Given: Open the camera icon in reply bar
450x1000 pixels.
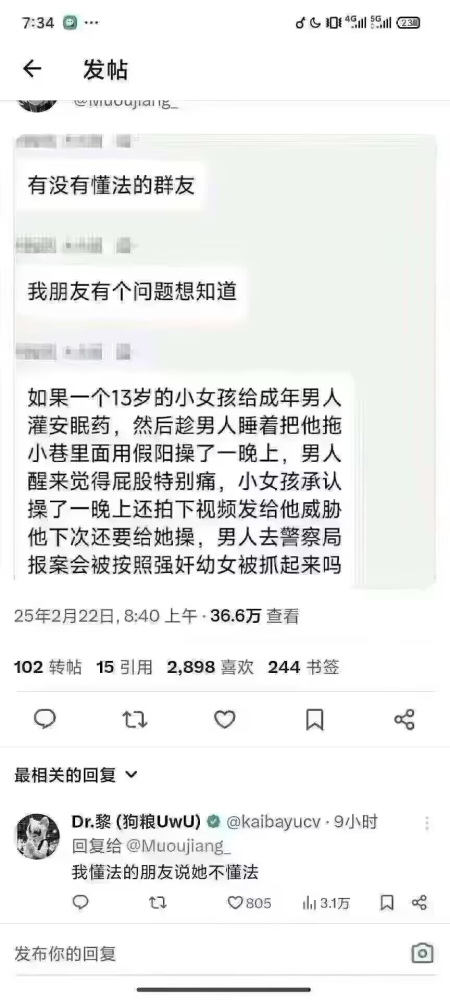Looking at the screenshot, I should click(422, 953).
